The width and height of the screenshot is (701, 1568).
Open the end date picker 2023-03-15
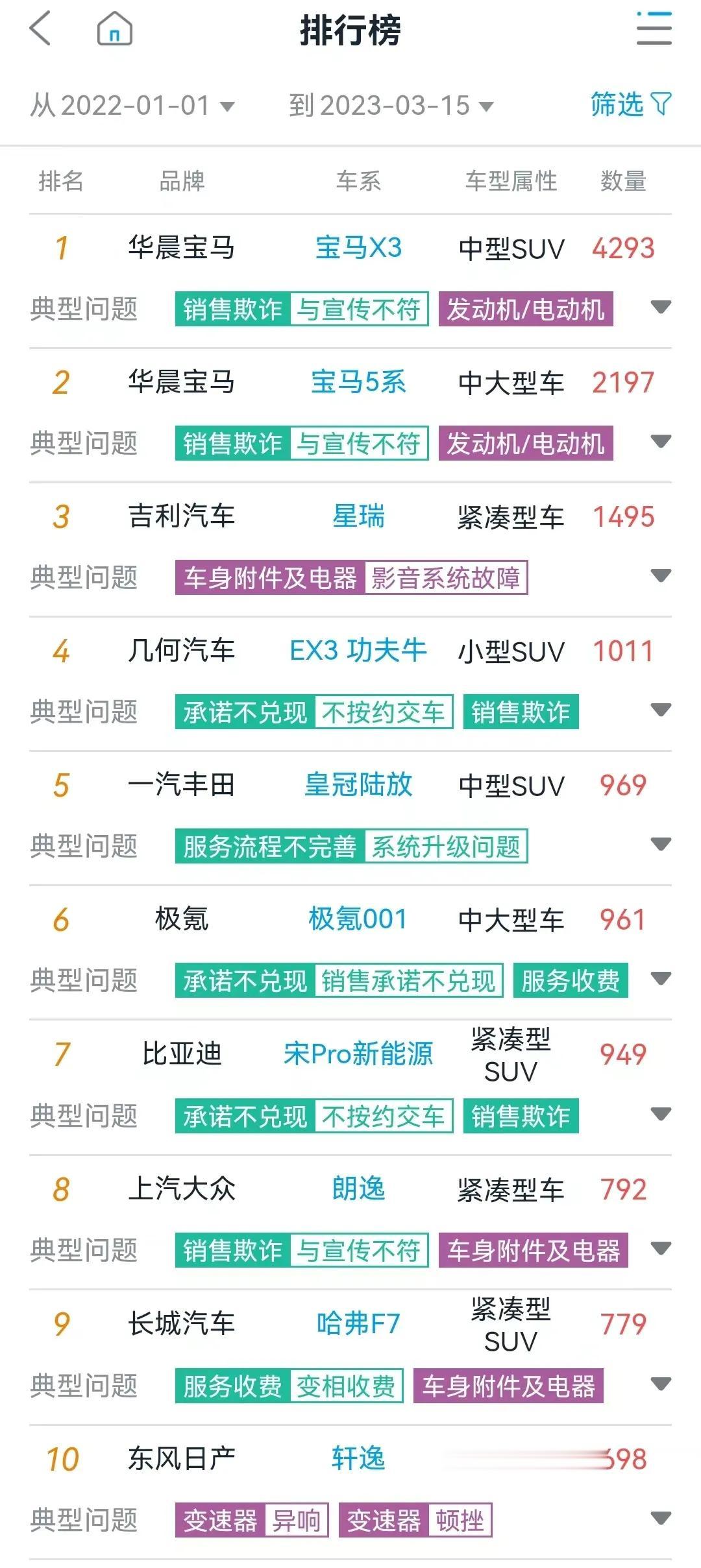391,106
